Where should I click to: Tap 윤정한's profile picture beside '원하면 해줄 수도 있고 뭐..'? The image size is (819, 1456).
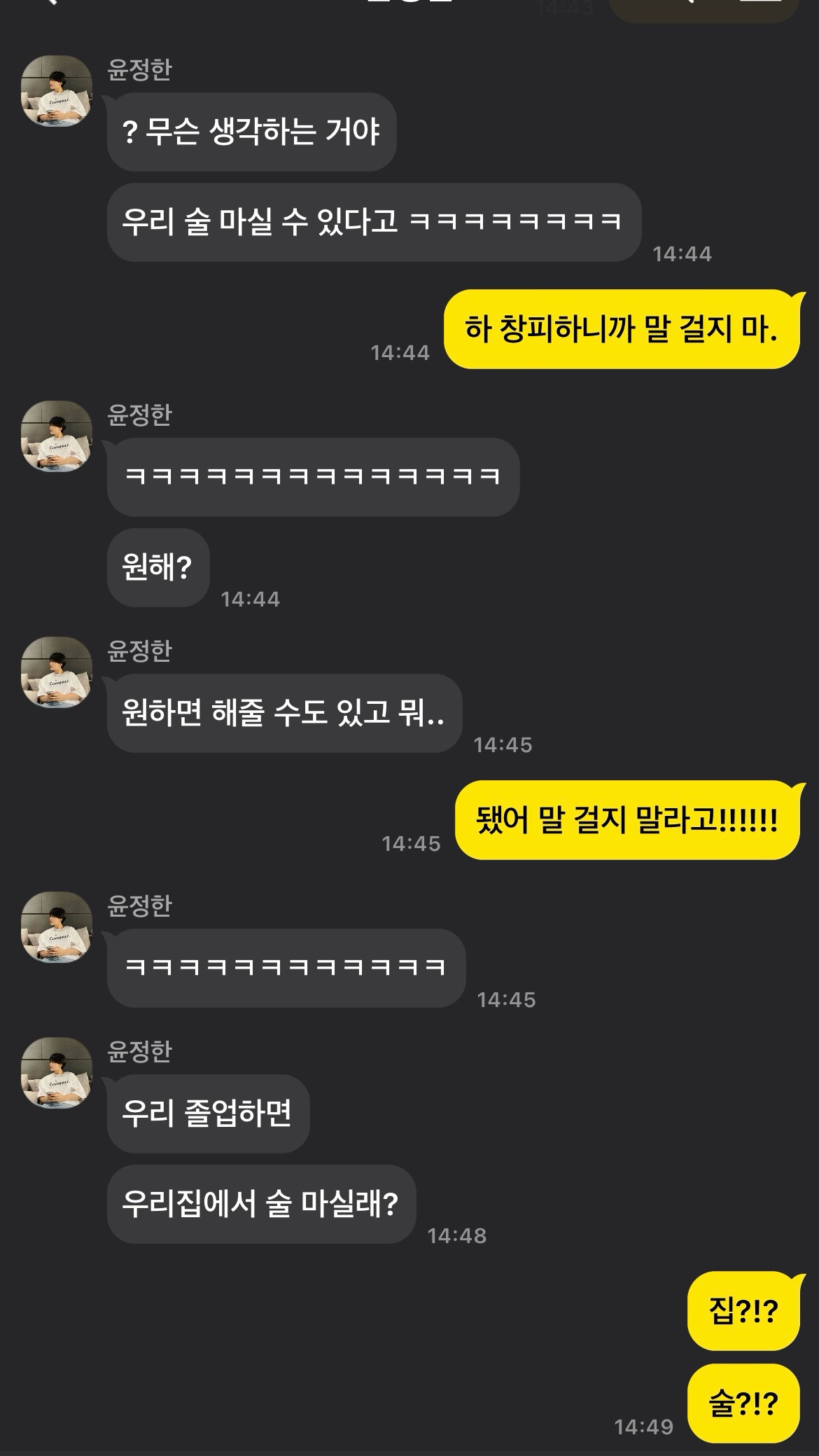point(57,672)
